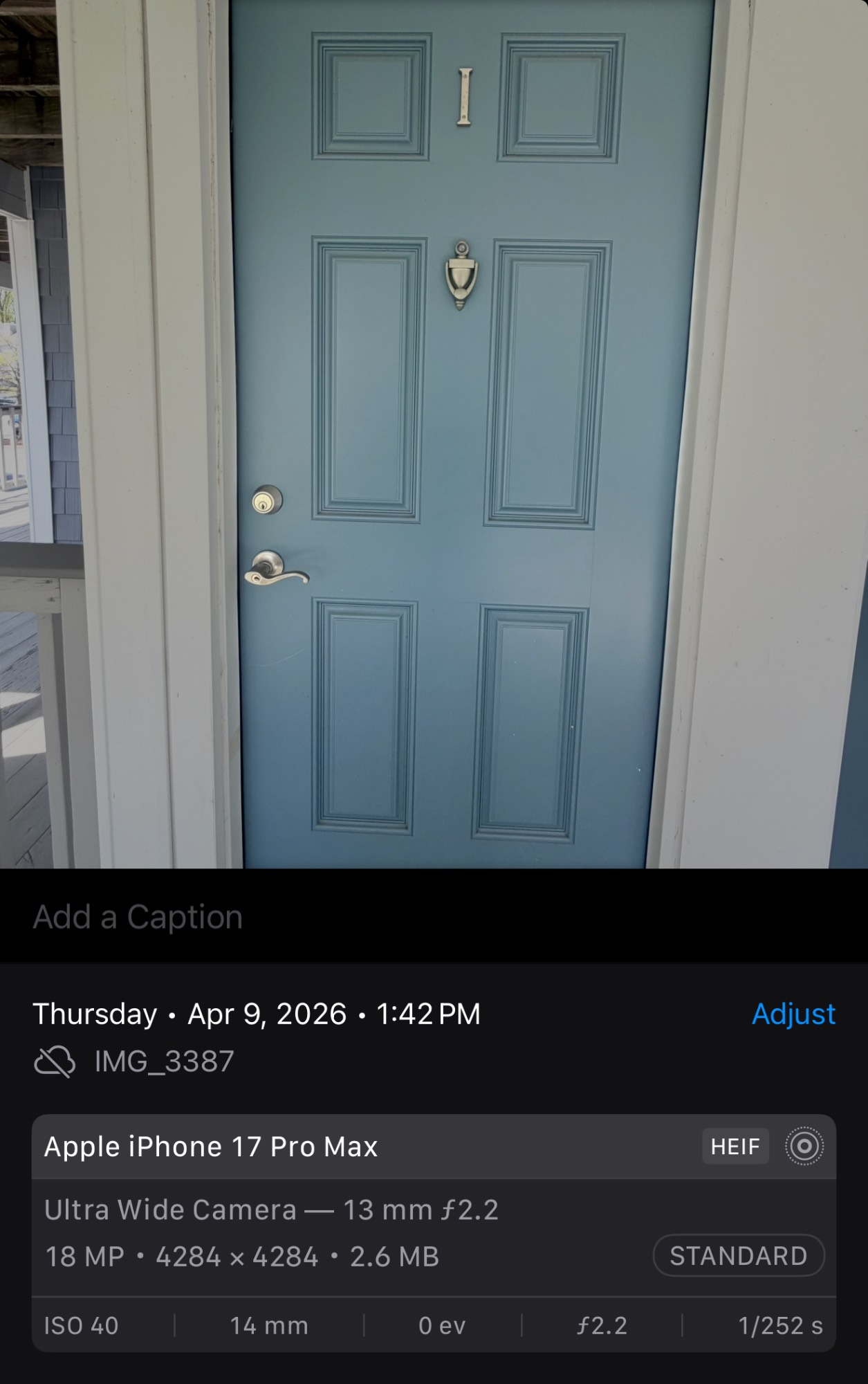This screenshot has width=868, height=1384.
Task: Tap the Live Photo icon beside HEIF
Action: point(804,1147)
